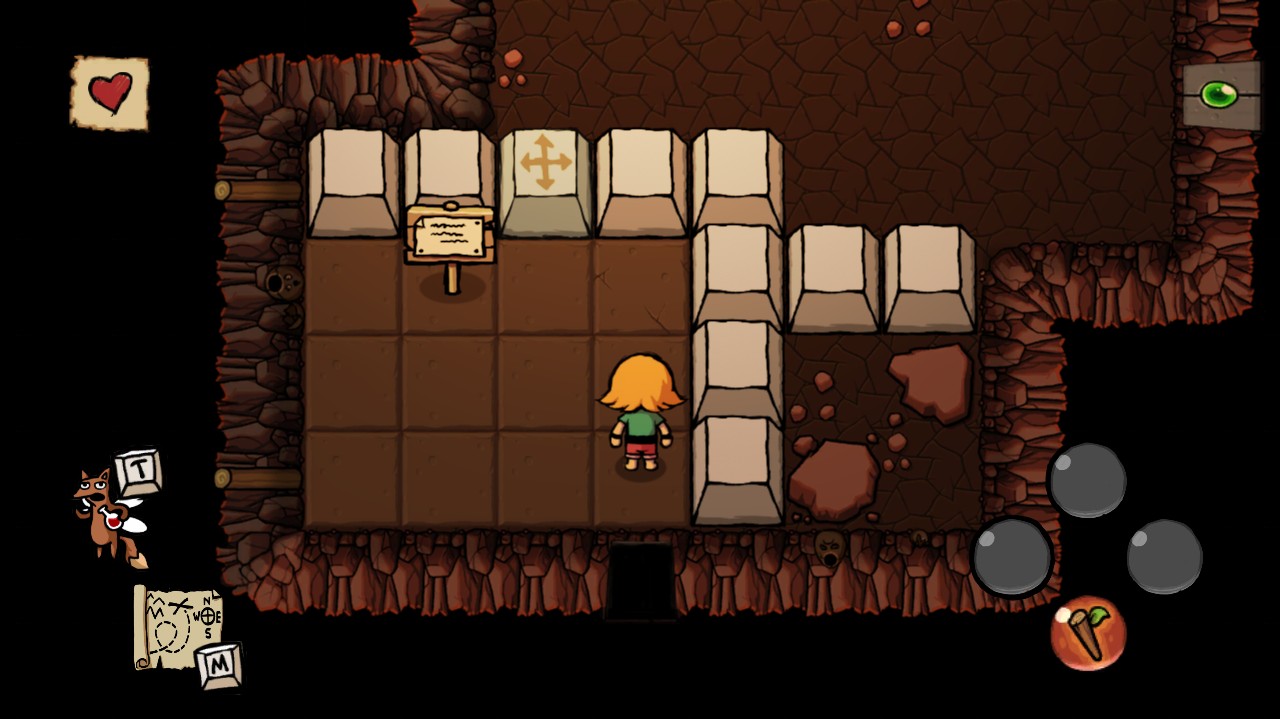Tap the green eye button

(x=1219, y=95)
